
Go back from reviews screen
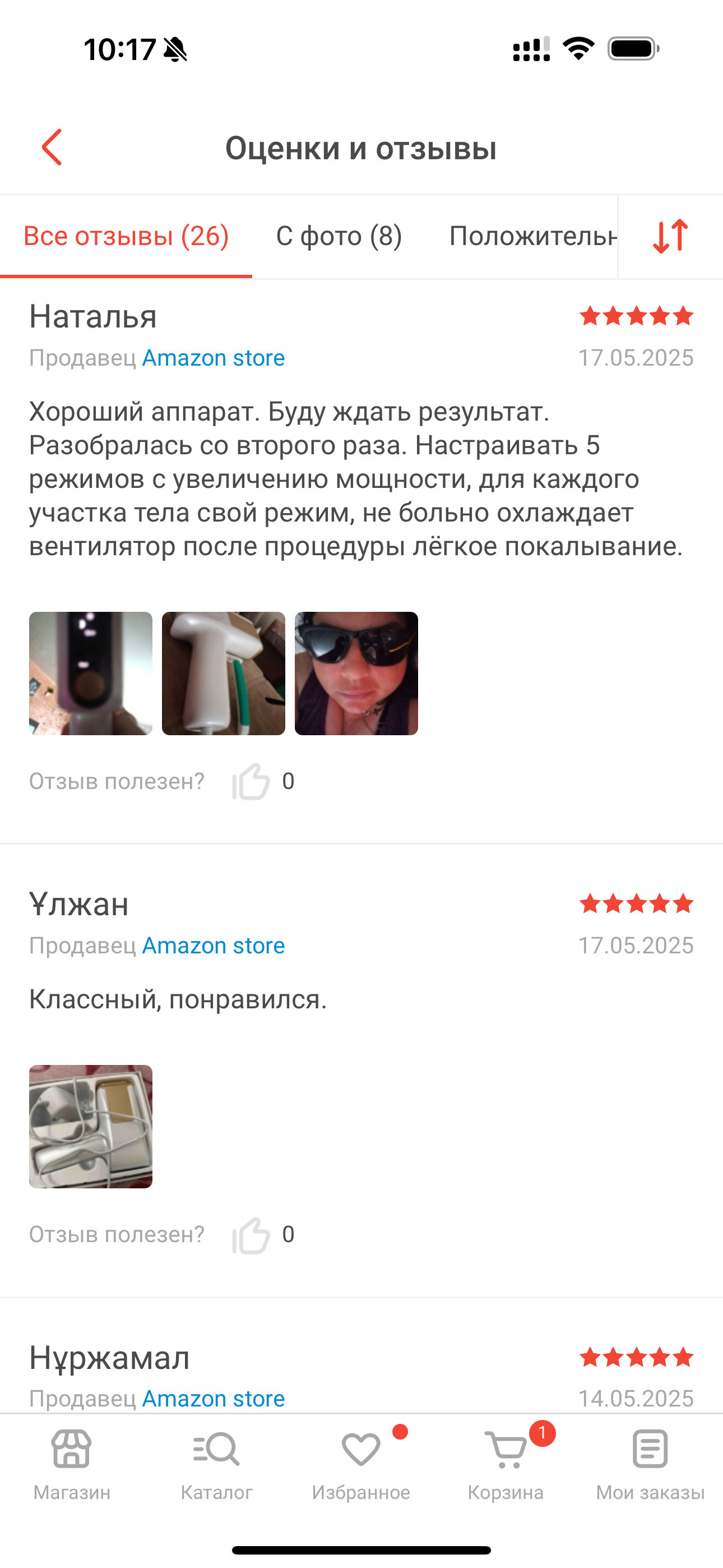[52, 147]
